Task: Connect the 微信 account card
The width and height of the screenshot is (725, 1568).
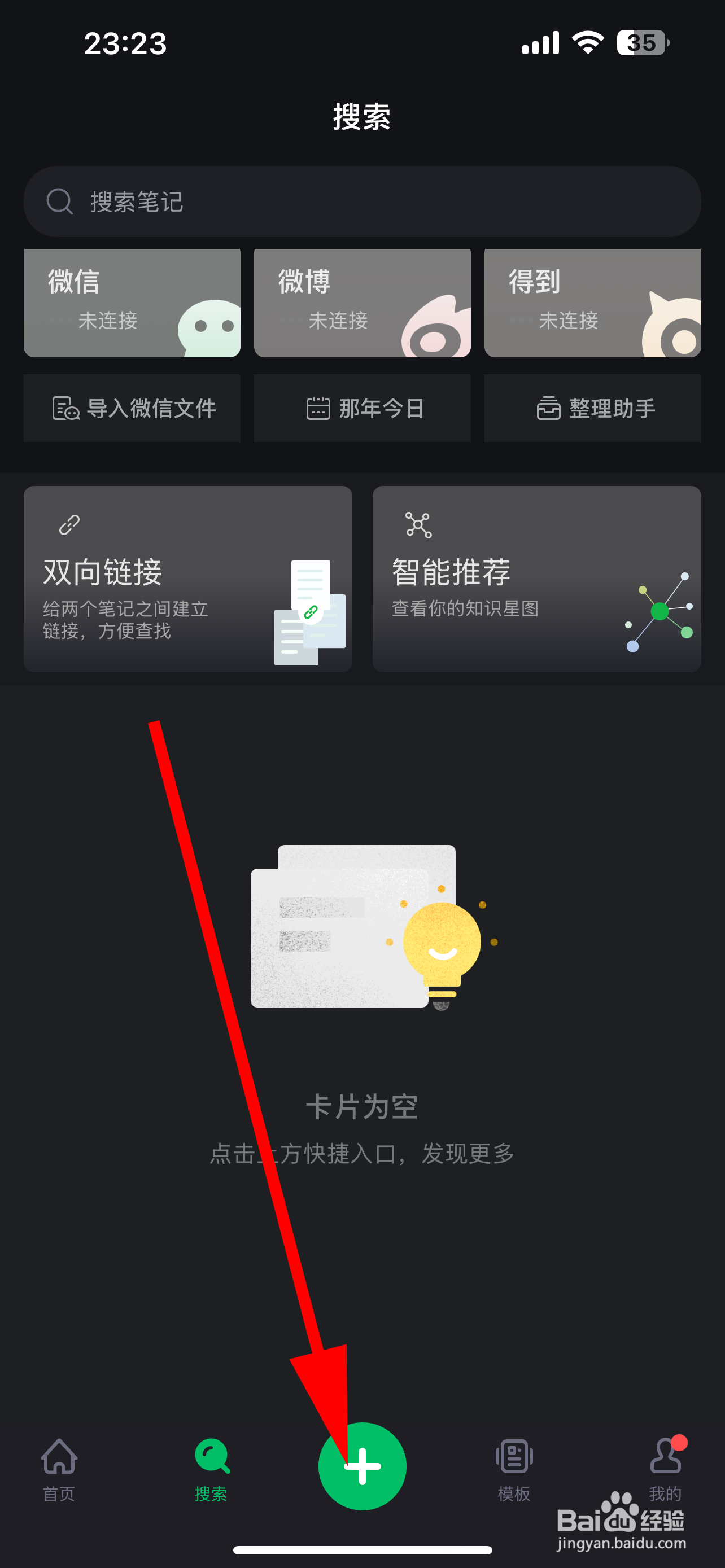Action: pos(132,302)
